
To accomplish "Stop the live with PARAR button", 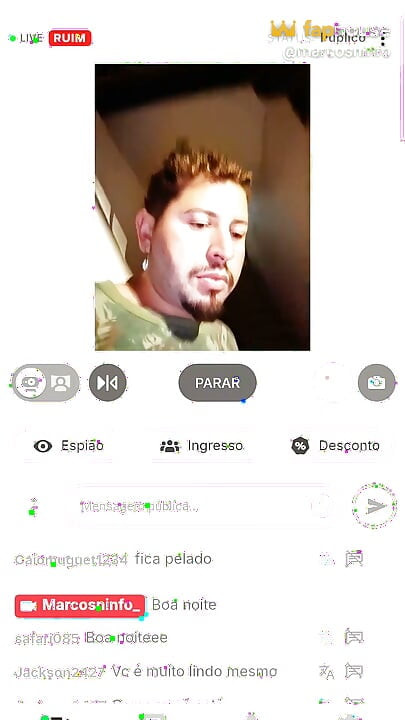I will tap(217, 383).
